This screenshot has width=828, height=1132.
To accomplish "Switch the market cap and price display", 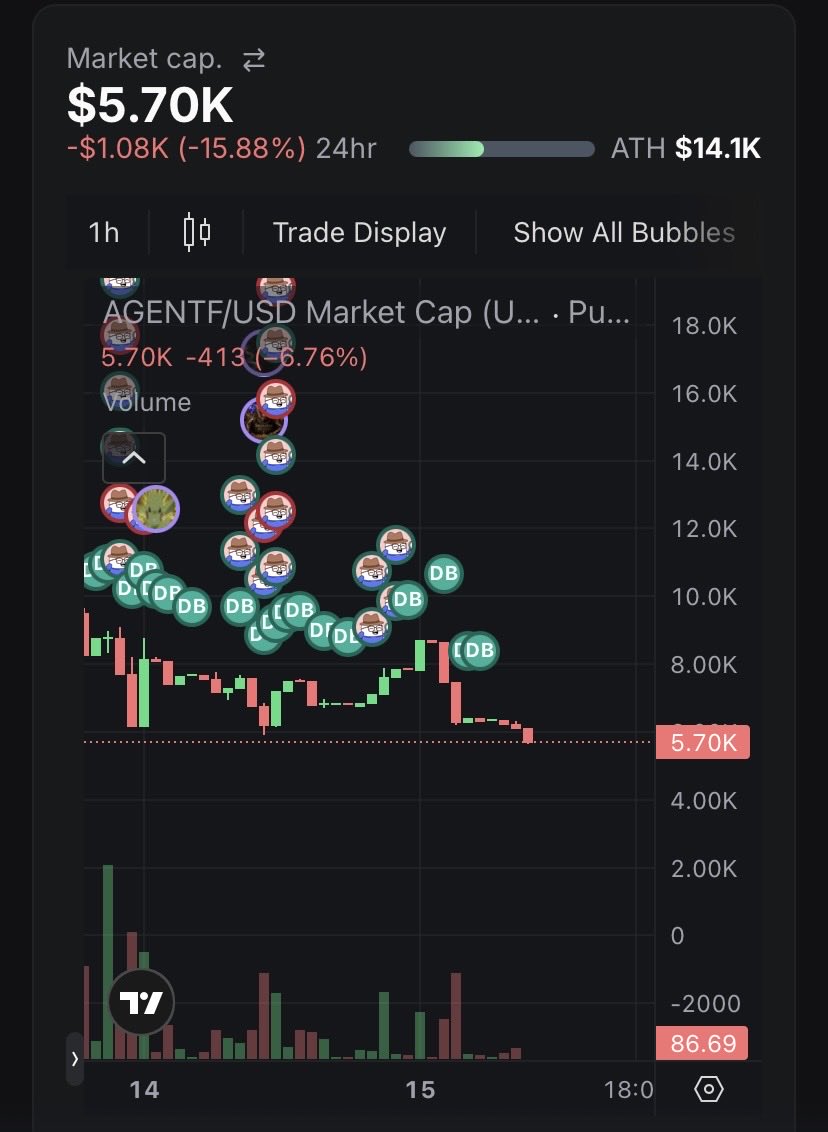I will pyautogui.click(x=253, y=60).
